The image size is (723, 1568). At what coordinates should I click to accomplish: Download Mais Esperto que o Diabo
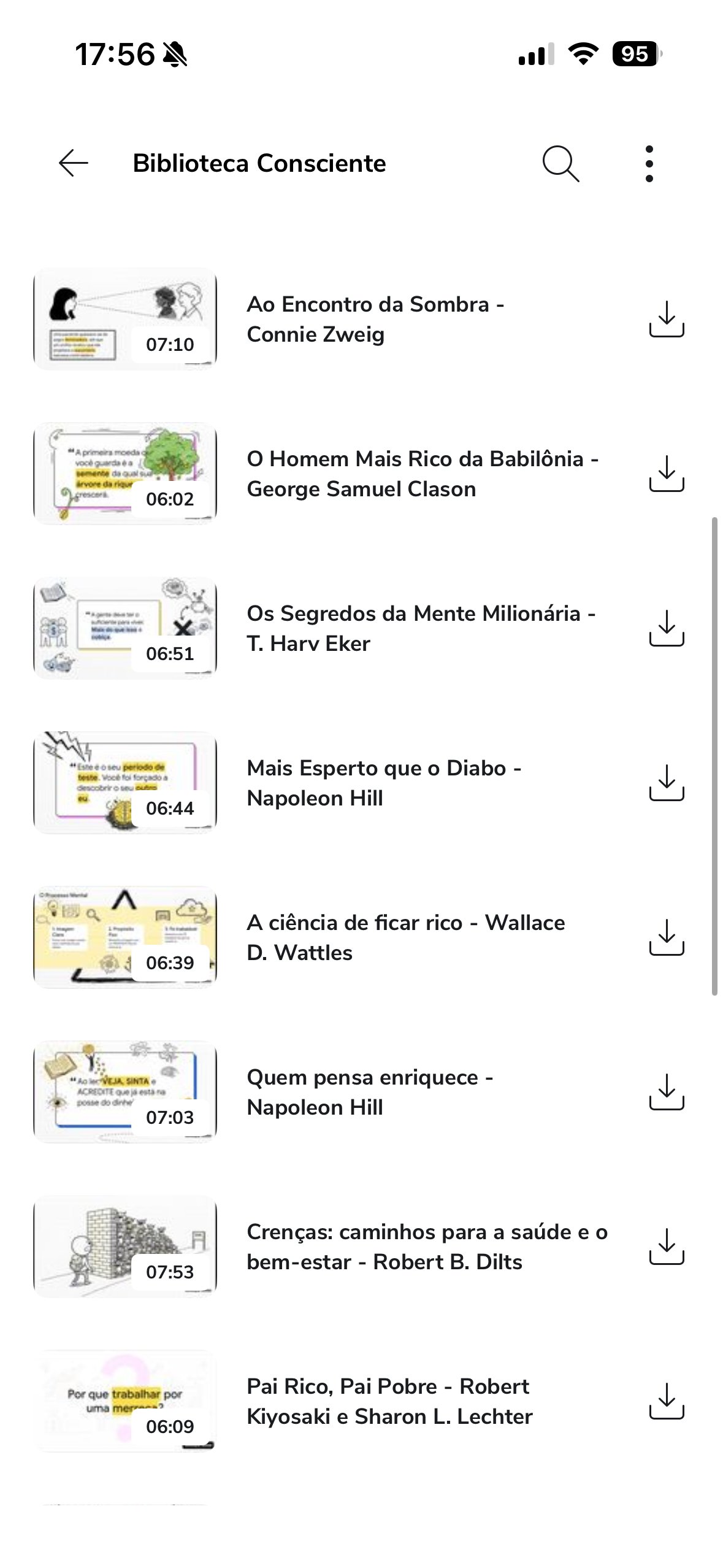667,783
